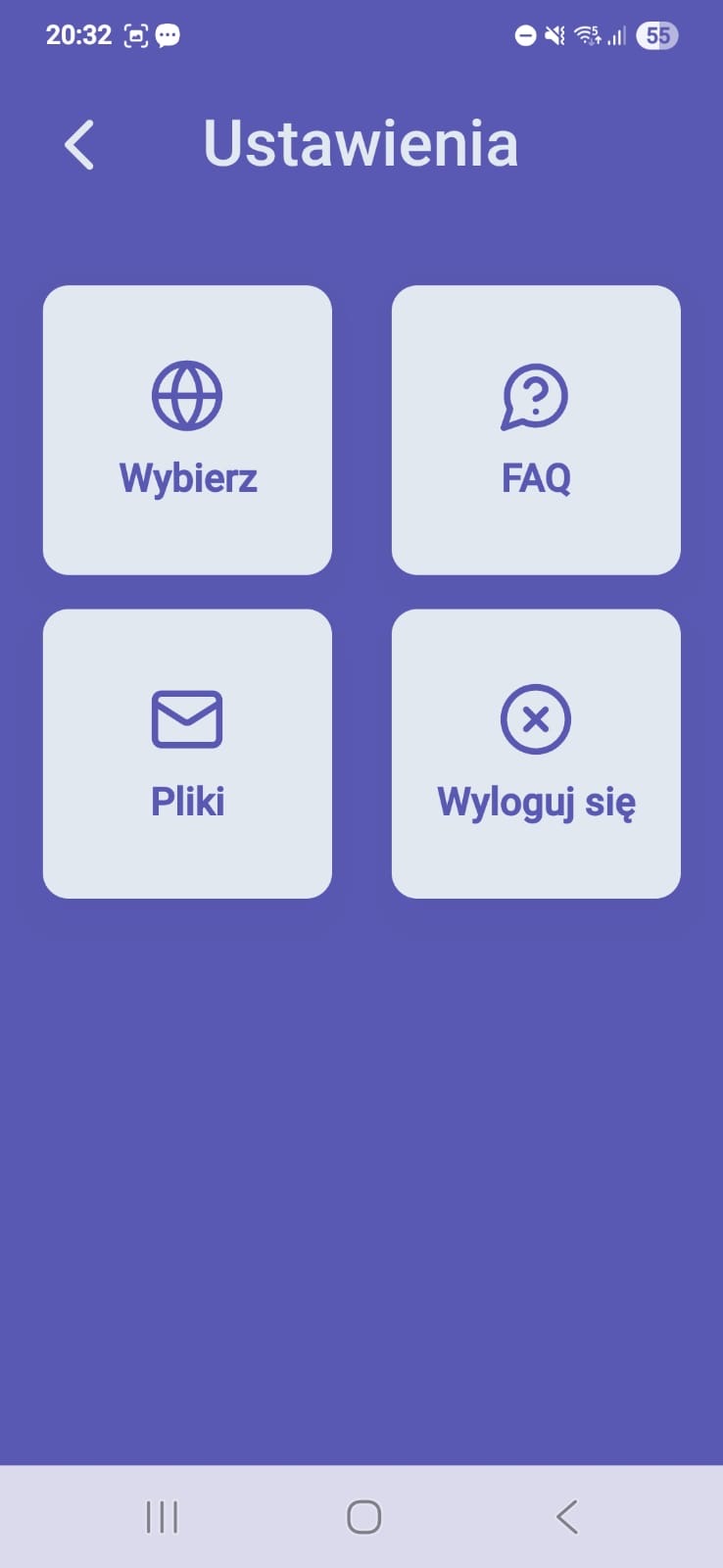
Task: Go back from the Ustawienia screen
Action: click(79, 145)
